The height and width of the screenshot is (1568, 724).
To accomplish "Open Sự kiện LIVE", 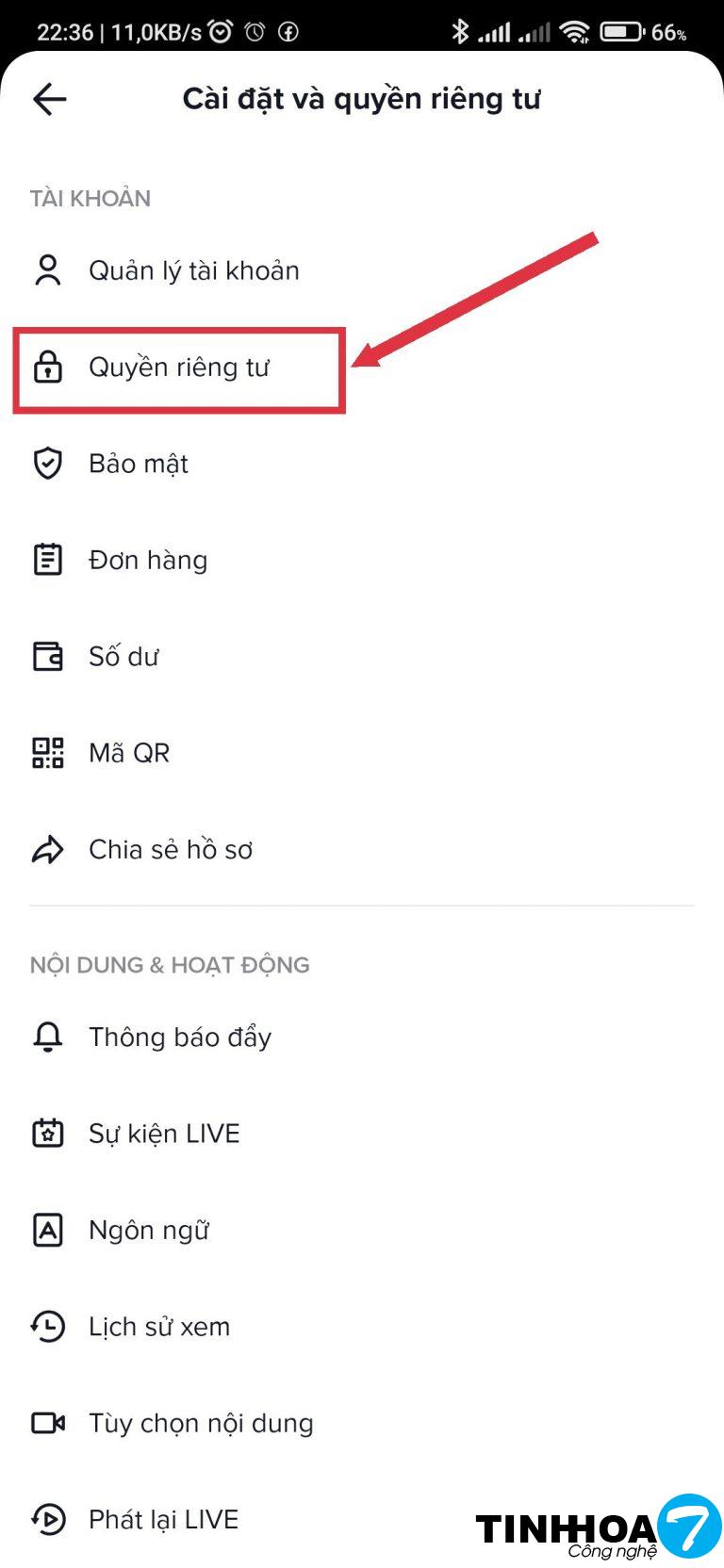I will (164, 1134).
